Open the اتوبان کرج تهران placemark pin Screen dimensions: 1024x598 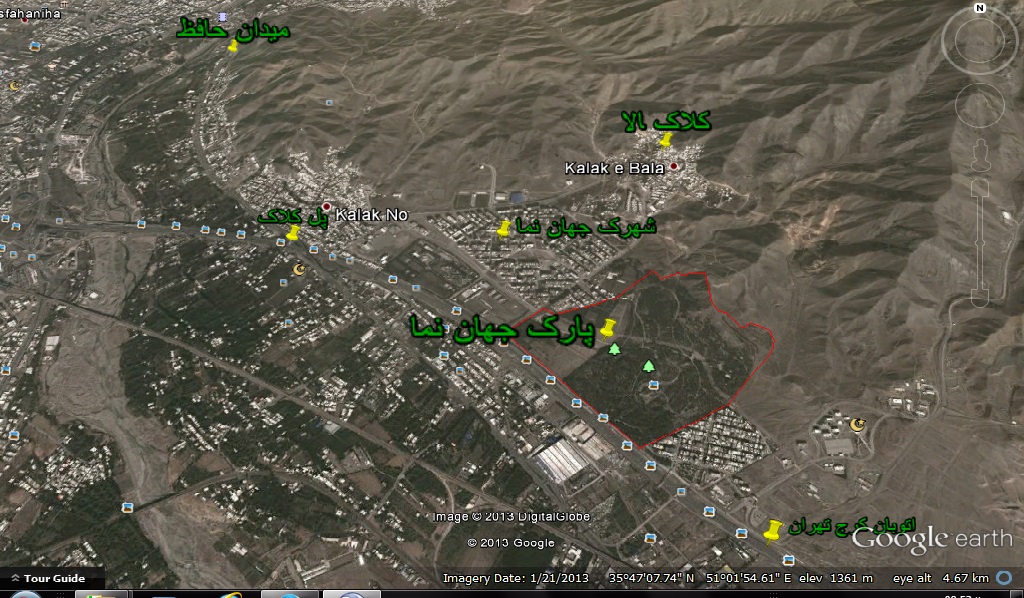tap(772, 530)
